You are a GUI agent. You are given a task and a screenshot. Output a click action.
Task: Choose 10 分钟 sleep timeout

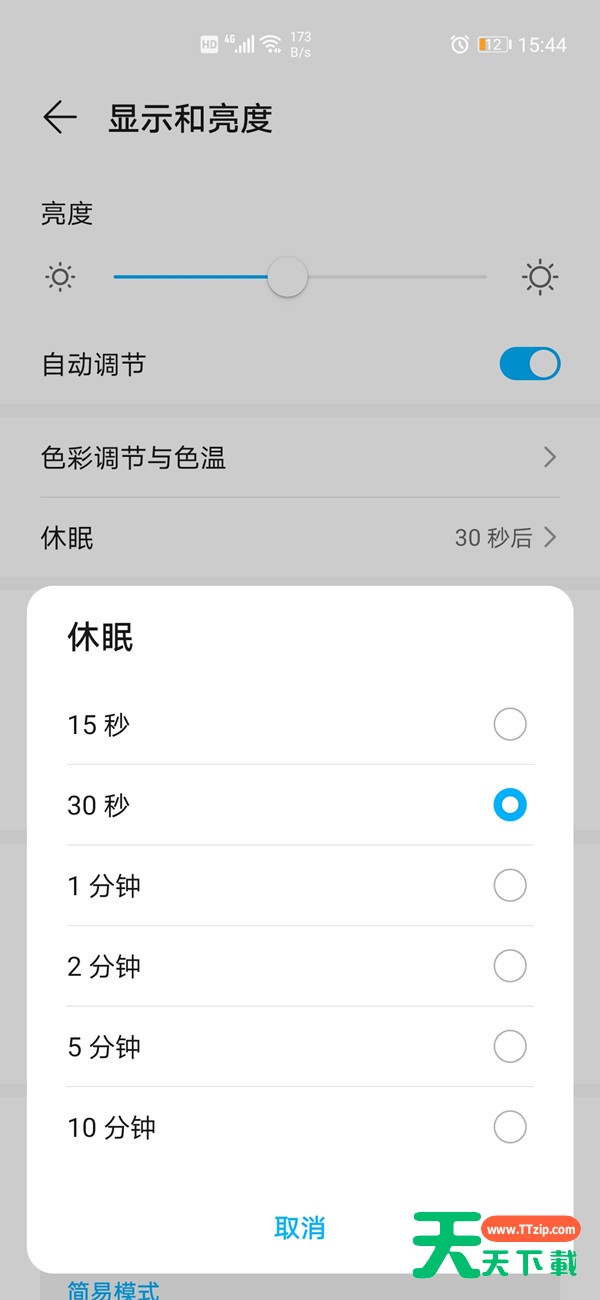tap(300, 1128)
